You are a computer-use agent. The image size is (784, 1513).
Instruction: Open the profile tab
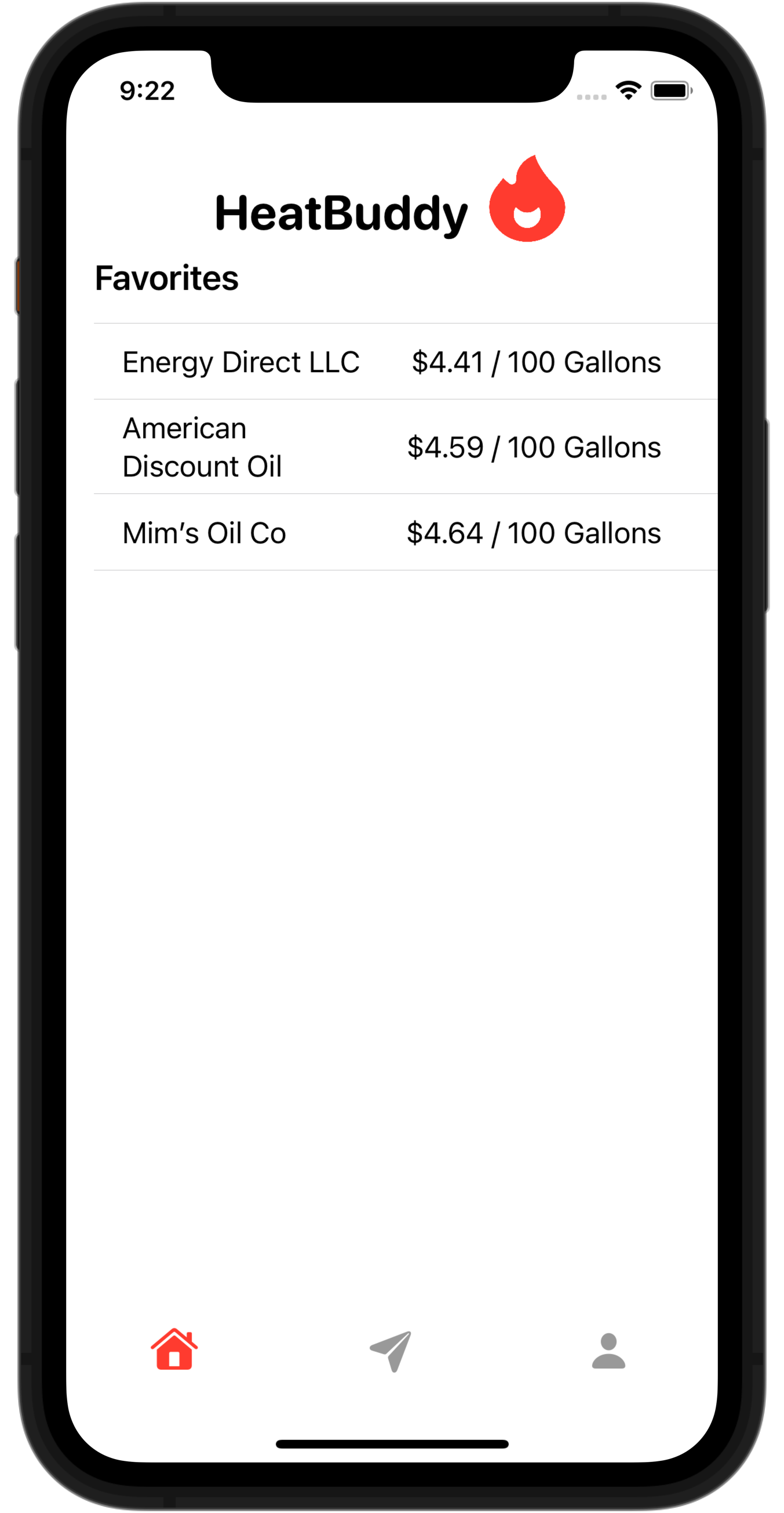pyautogui.click(x=608, y=1351)
